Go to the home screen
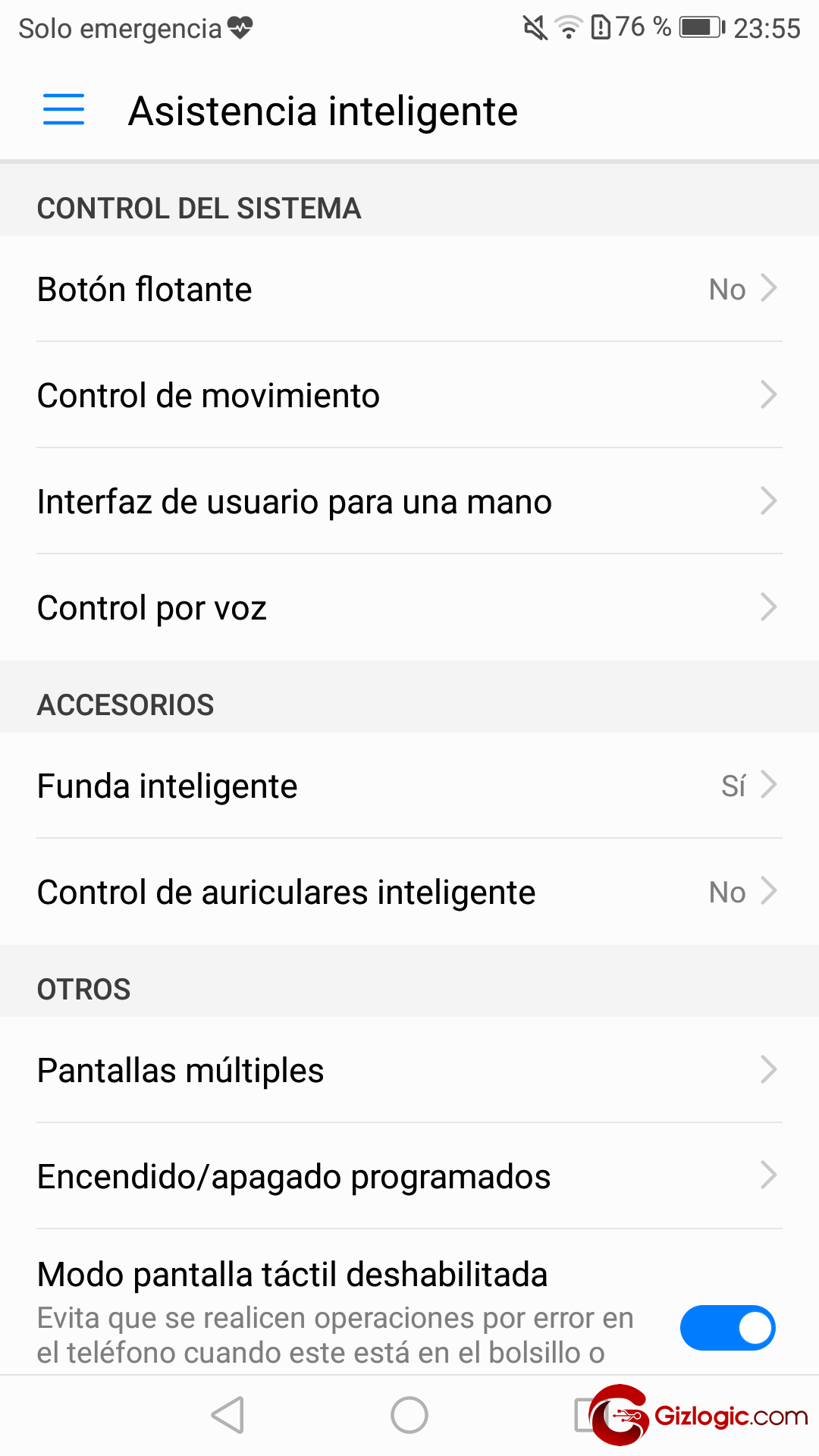The width and height of the screenshot is (819, 1456). [x=409, y=1415]
